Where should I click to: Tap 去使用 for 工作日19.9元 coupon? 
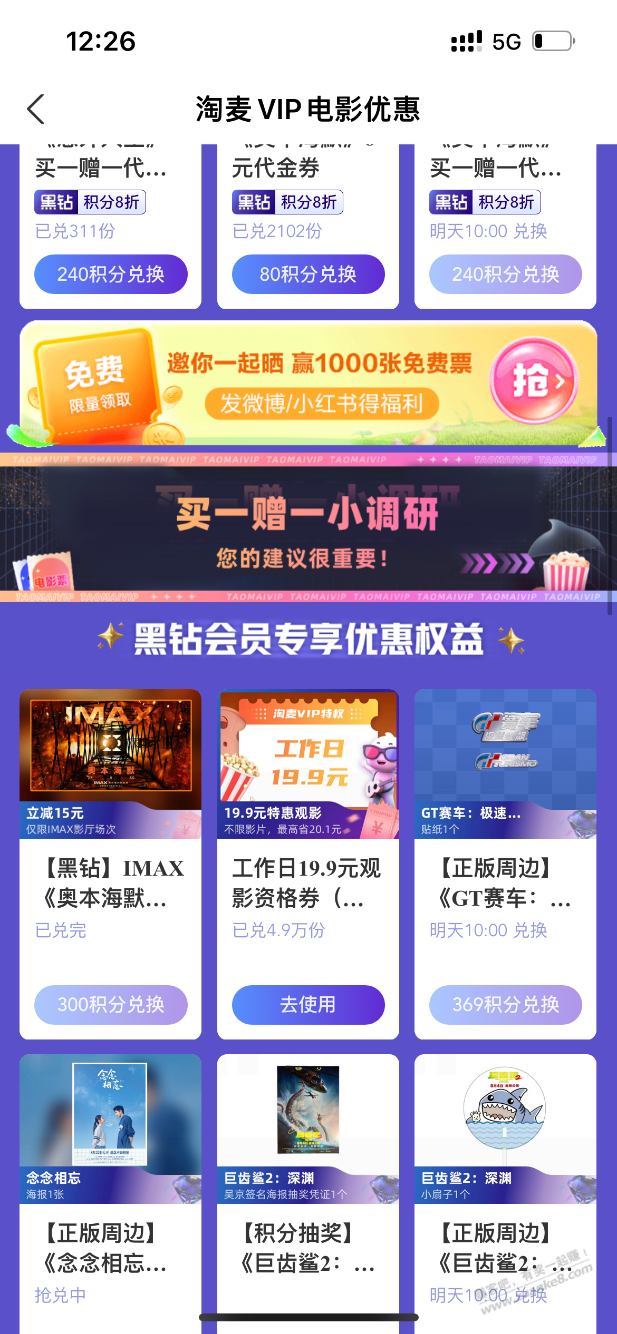click(x=308, y=1005)
